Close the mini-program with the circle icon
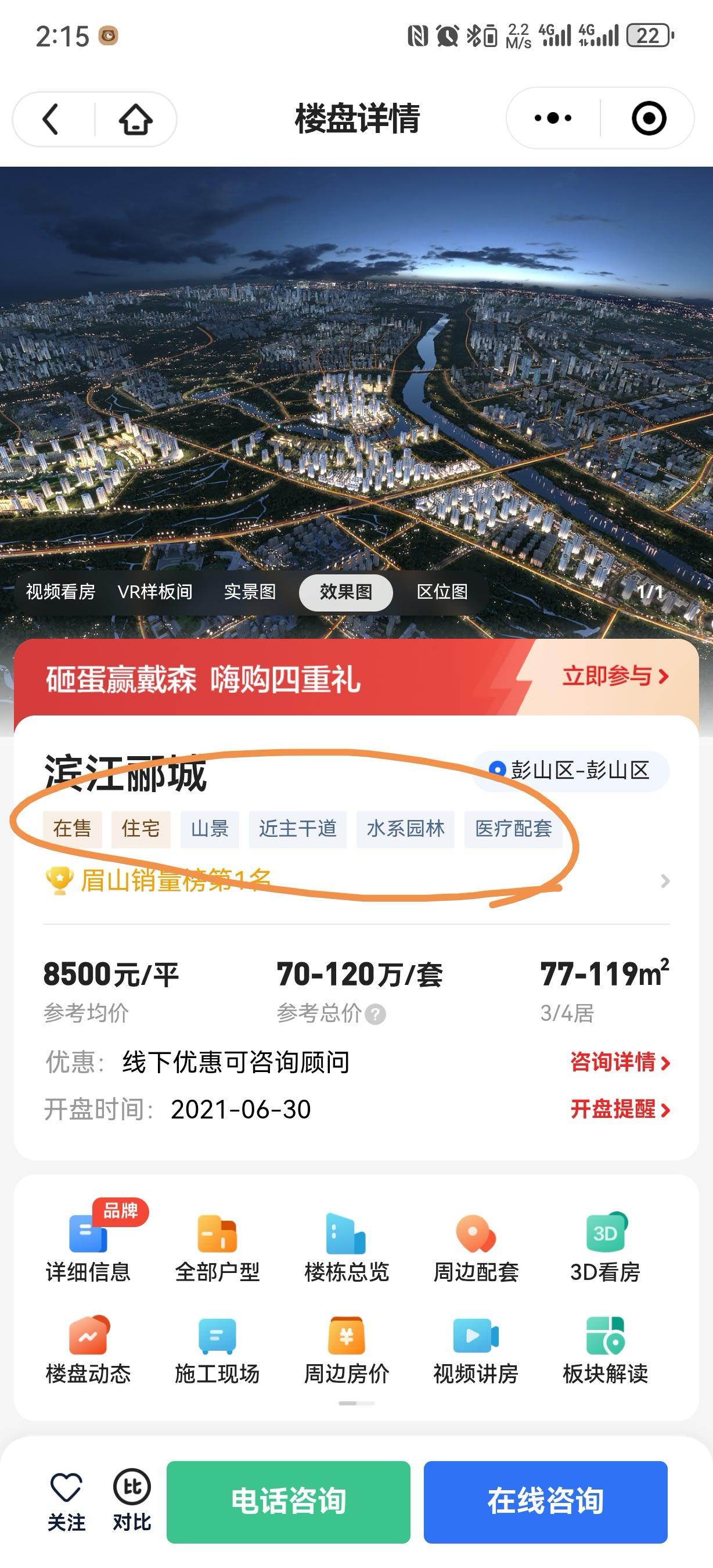The height and width of the screenshot is (1568, 713). 649,118
